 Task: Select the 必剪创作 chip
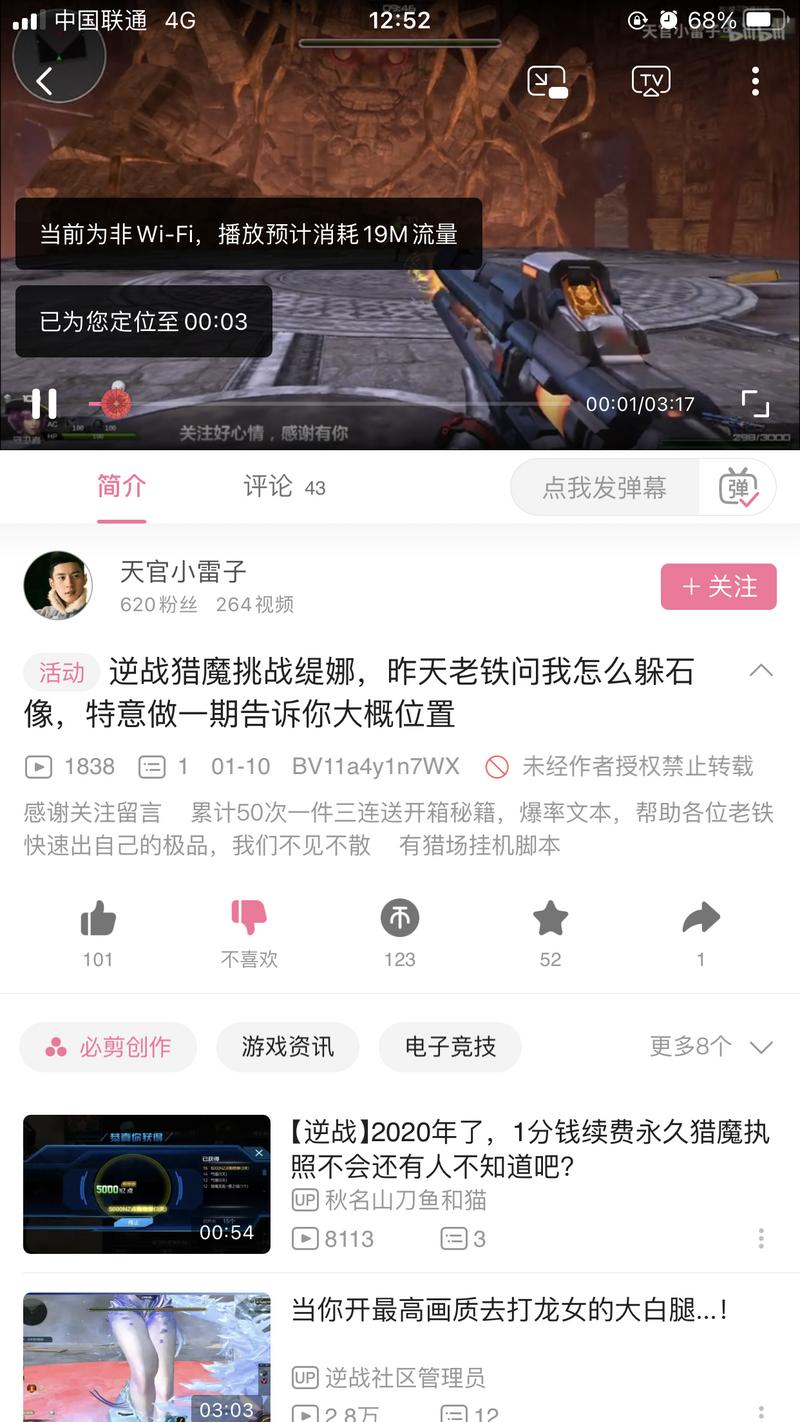(108, 1047)
